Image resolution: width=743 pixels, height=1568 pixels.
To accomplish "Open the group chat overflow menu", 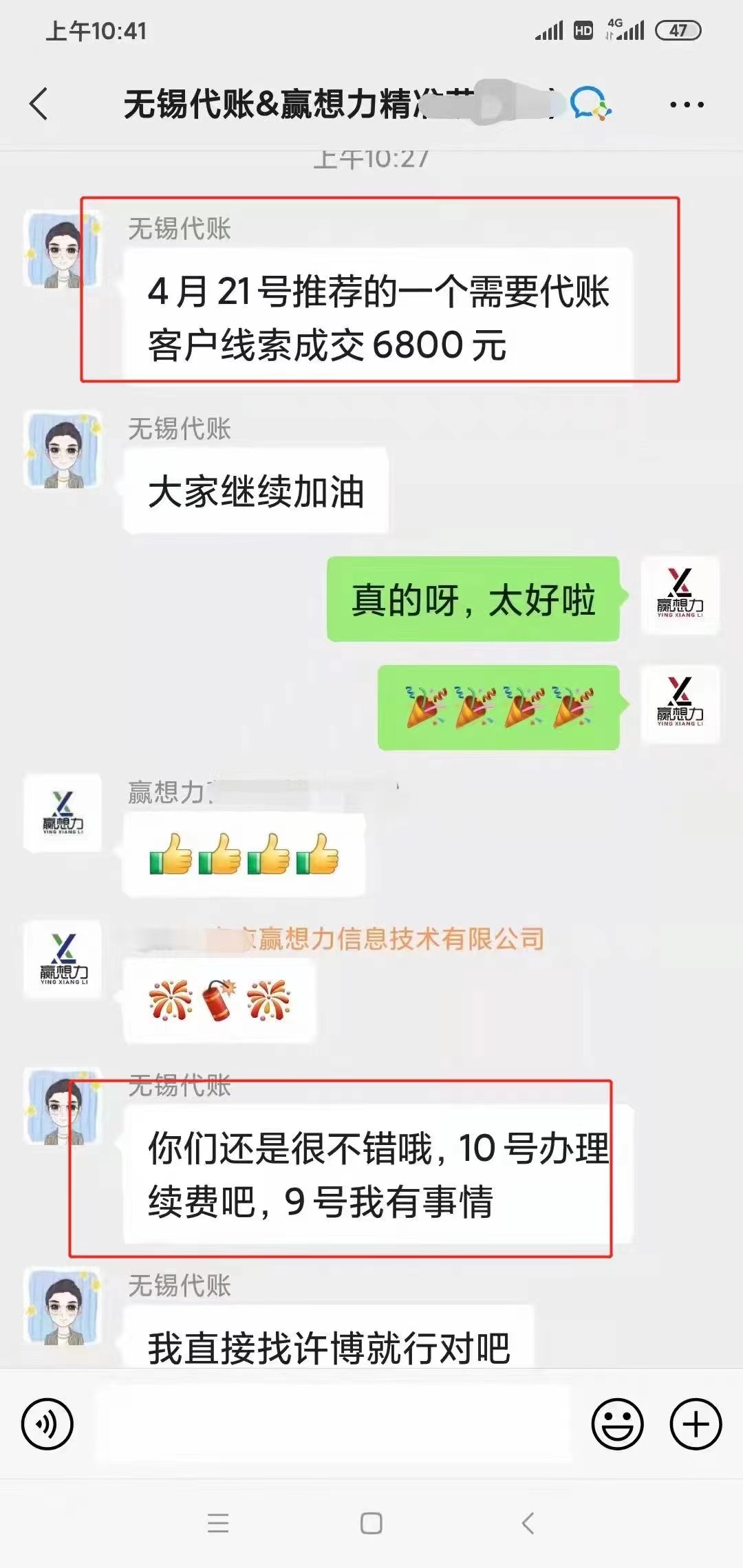I will click(686, 105).
